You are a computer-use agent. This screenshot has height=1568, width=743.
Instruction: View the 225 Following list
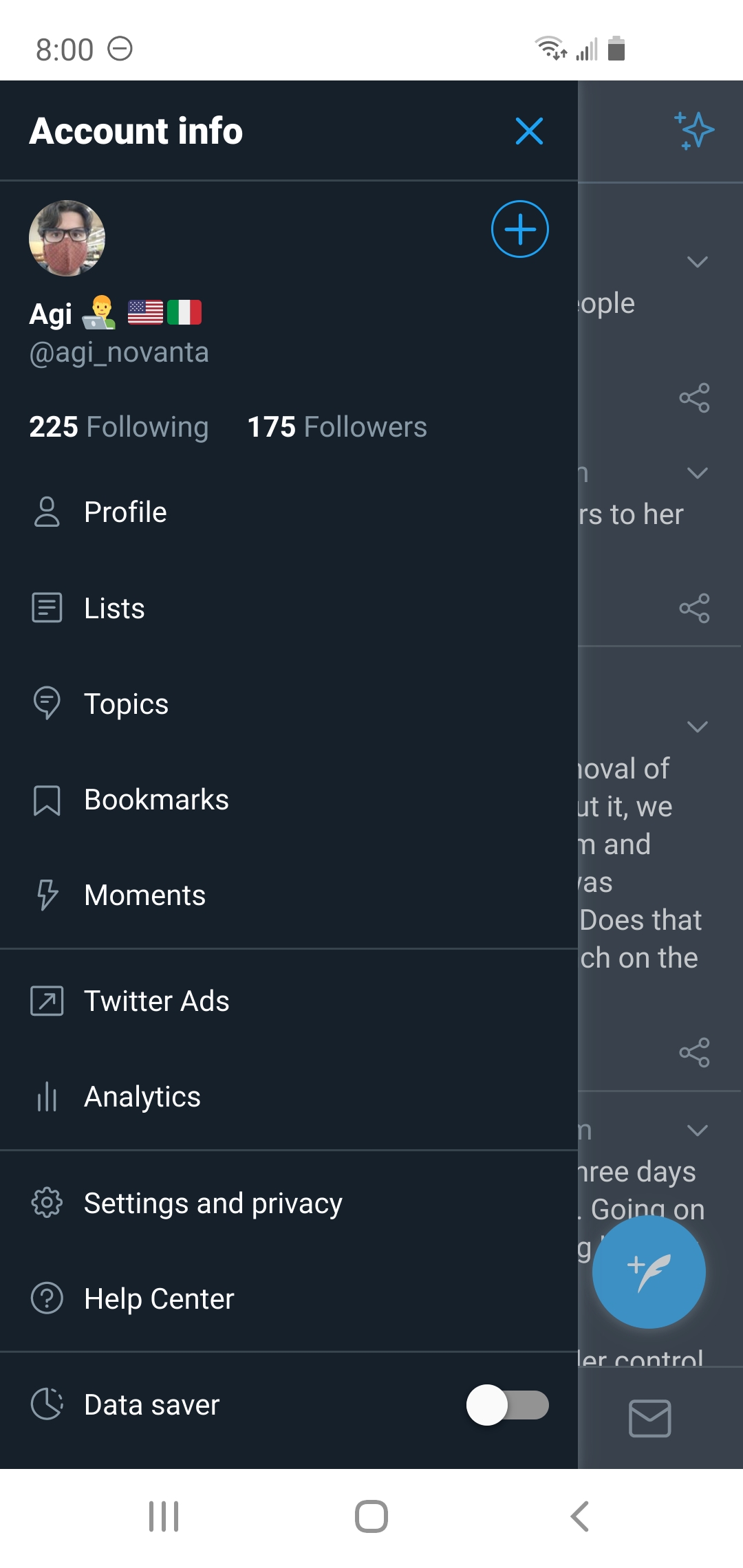click(x=118, y=427)
